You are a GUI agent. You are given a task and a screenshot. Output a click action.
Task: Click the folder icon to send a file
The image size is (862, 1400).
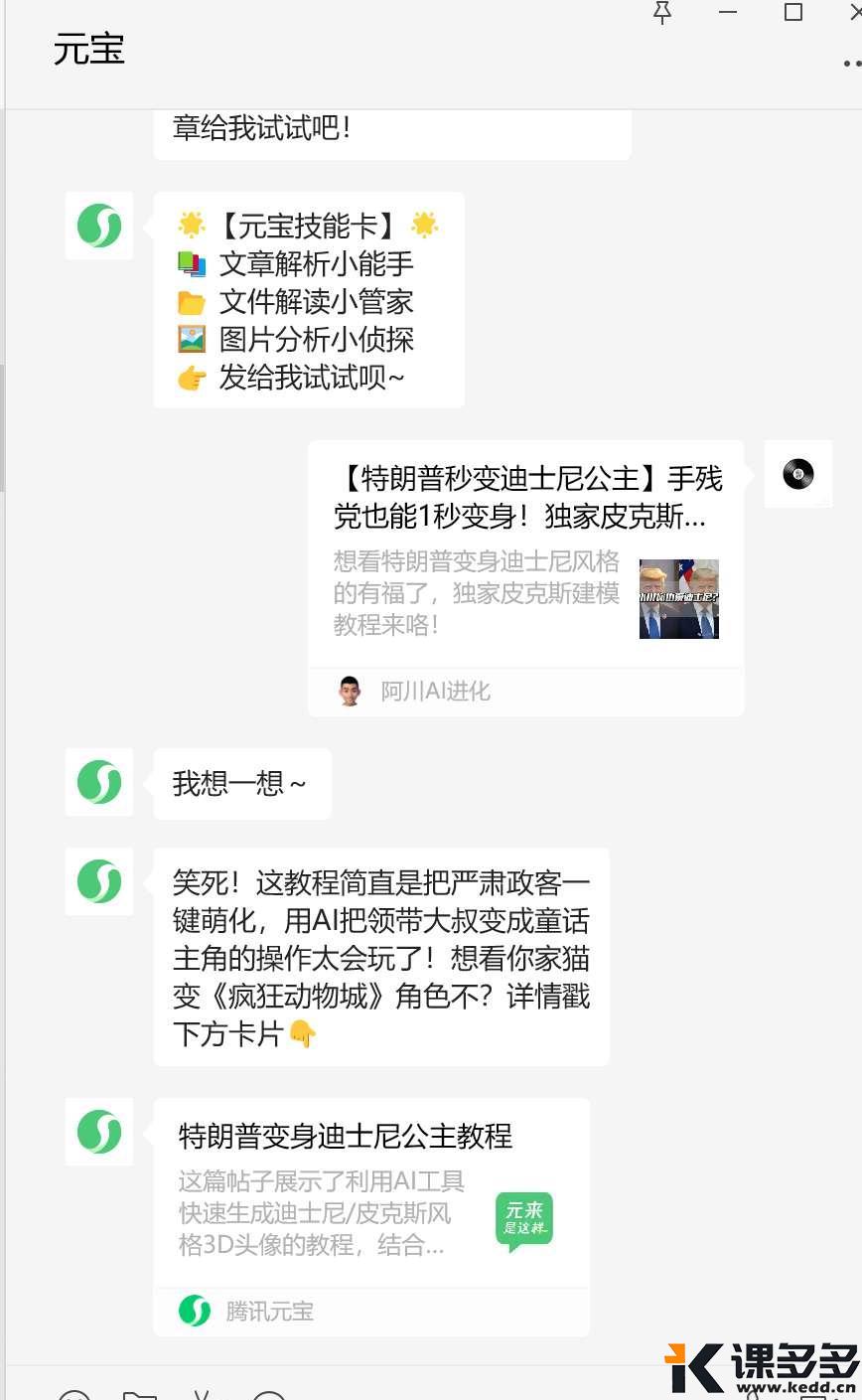tap(142, 1393)
